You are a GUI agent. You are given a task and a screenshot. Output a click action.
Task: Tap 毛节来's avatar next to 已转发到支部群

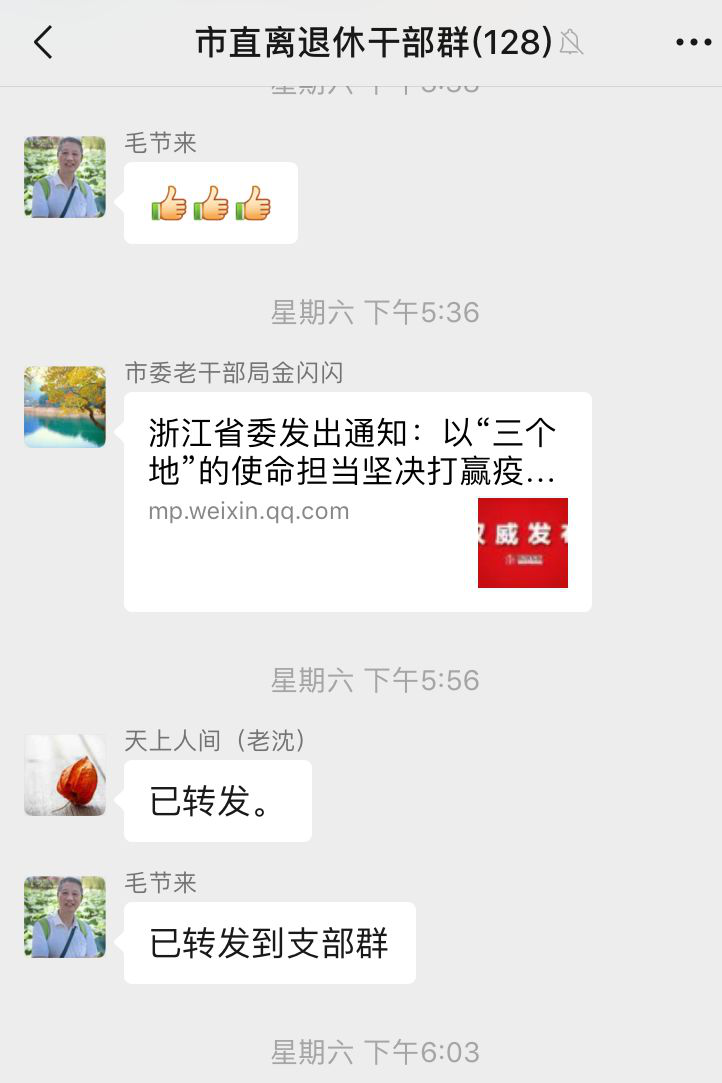tap(65, 917)
